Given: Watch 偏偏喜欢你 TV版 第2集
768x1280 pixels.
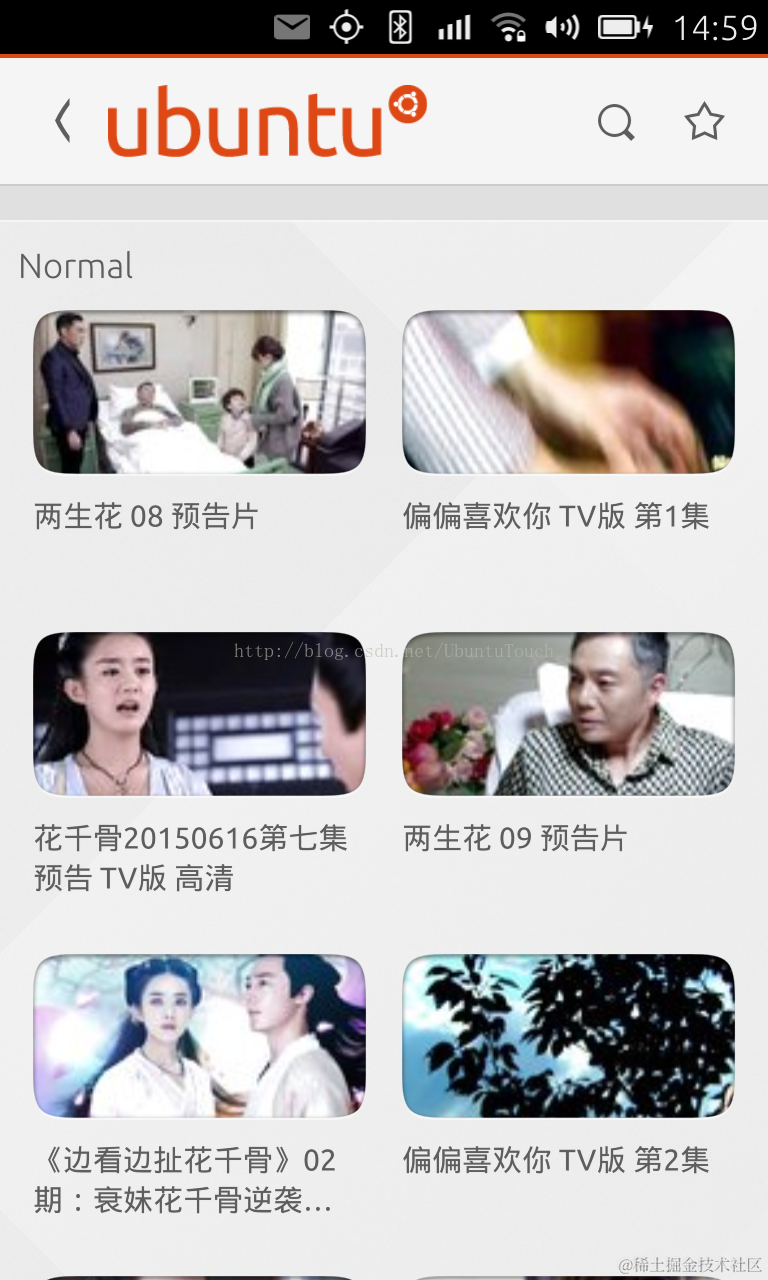Looking at the screenshot, I should 568,1036.
